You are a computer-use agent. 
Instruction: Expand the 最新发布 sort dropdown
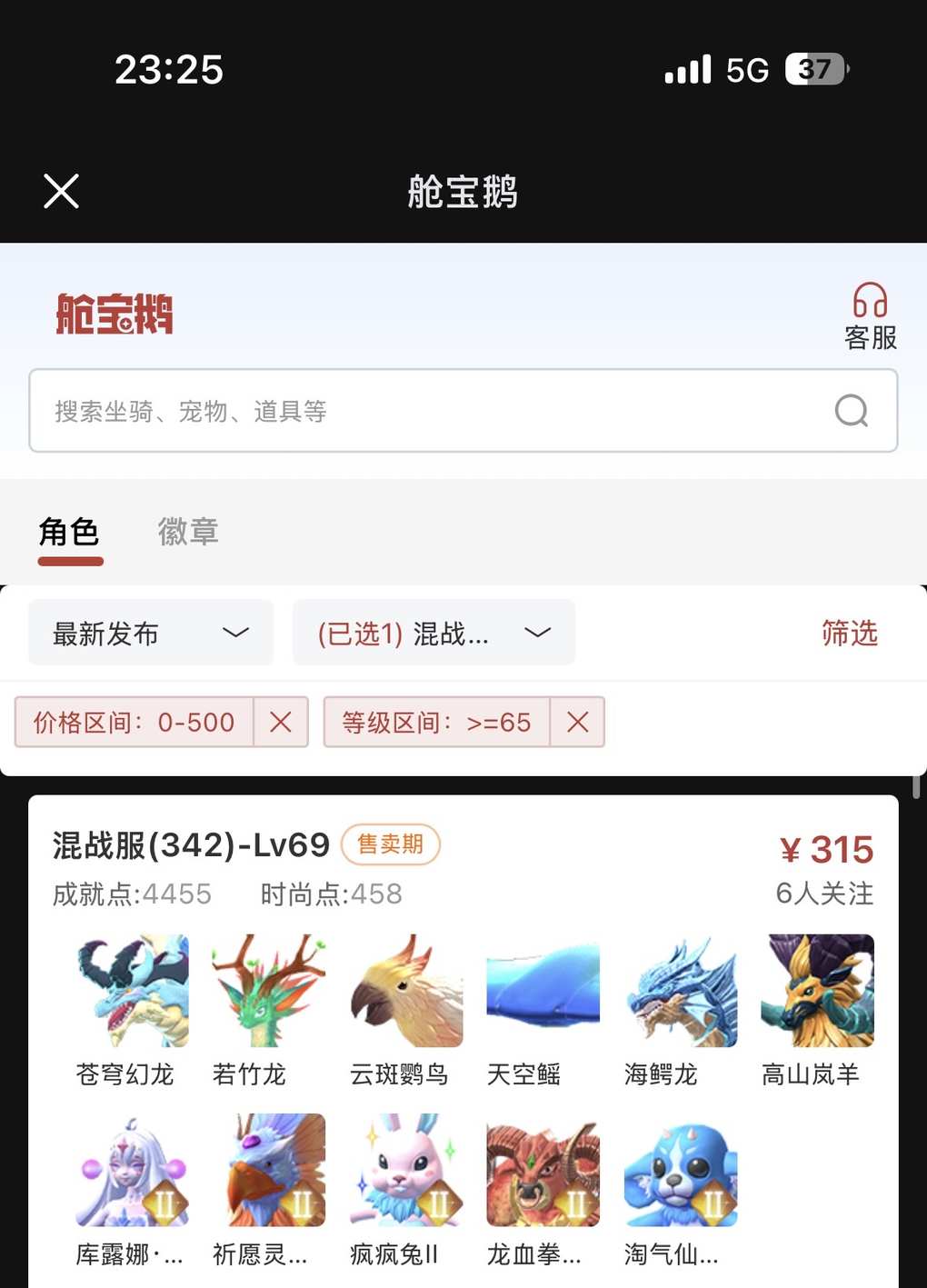click(x=151, y=633)
